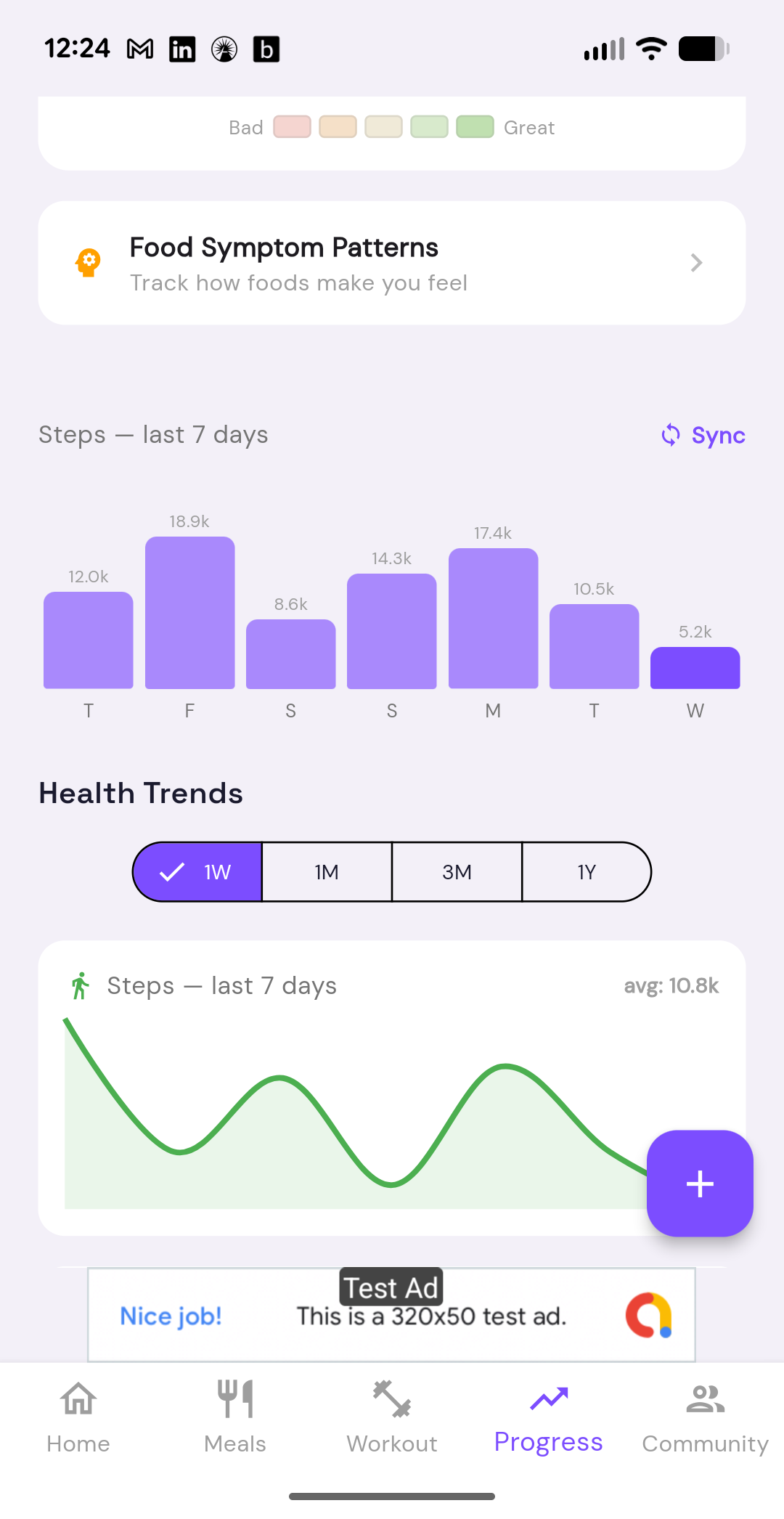Select the 1M time range
784x1519 pixels.
327,872
